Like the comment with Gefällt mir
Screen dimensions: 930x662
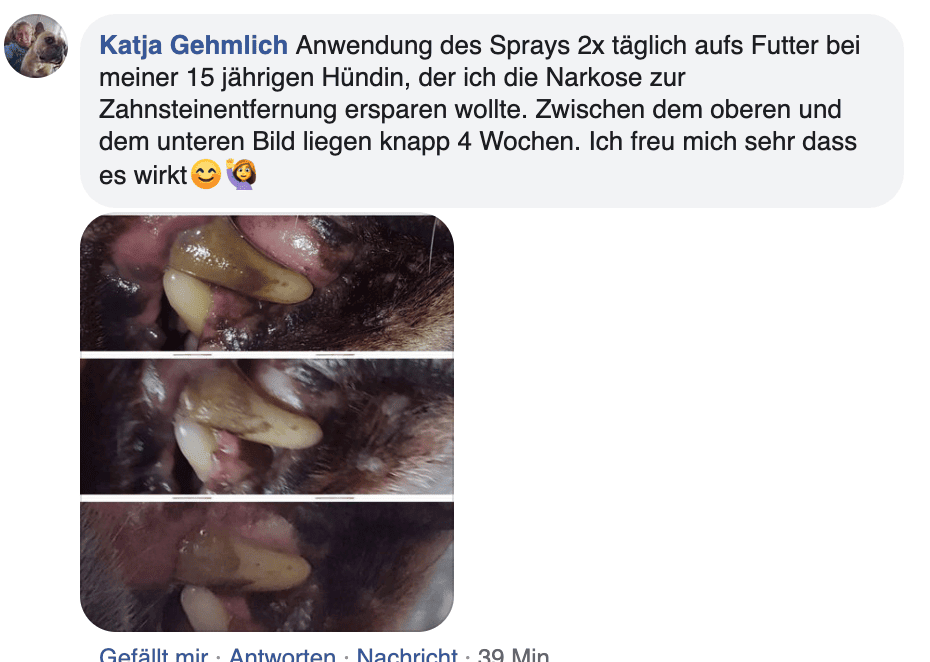point(153,655)
